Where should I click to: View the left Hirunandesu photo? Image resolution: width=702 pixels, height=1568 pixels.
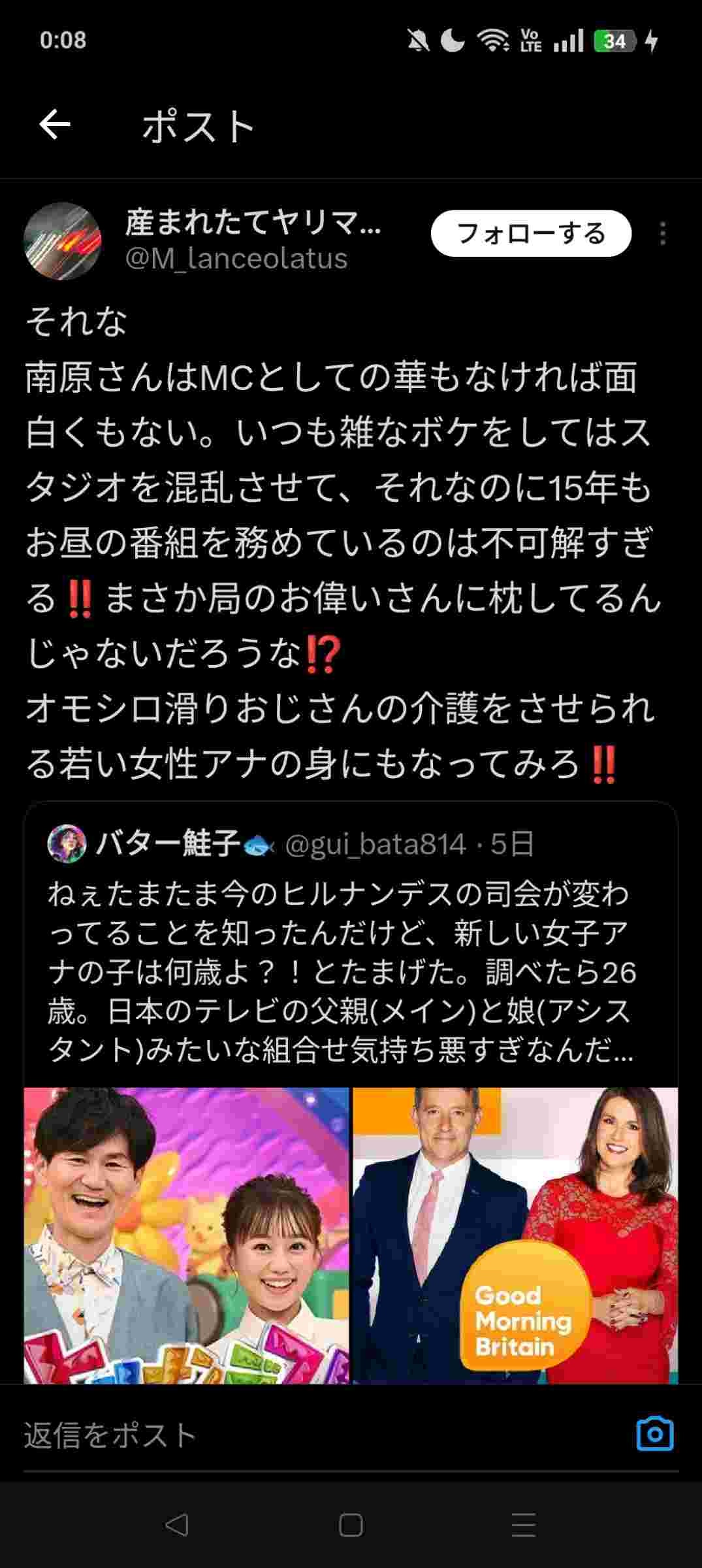[187, 1235]
